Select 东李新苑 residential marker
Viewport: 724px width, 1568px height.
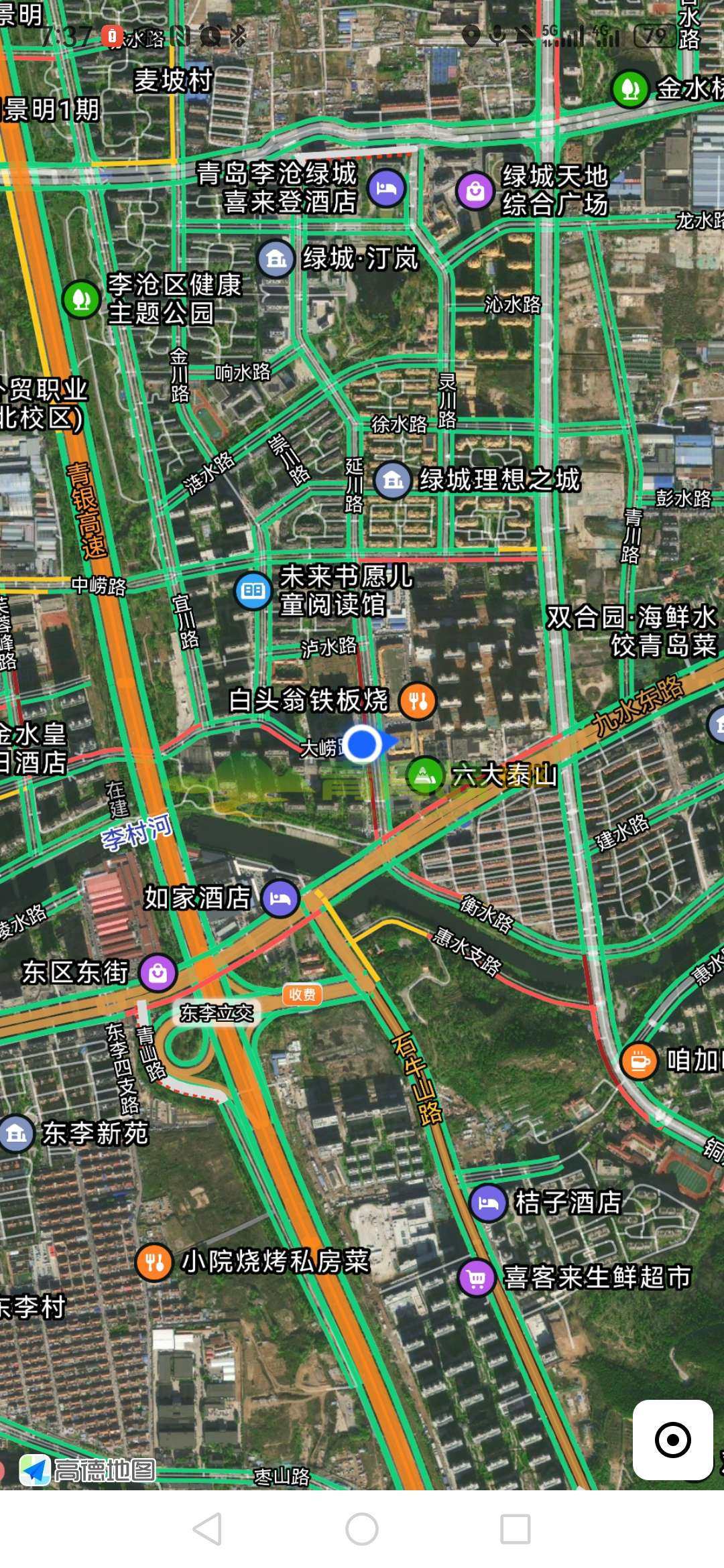16,1133
